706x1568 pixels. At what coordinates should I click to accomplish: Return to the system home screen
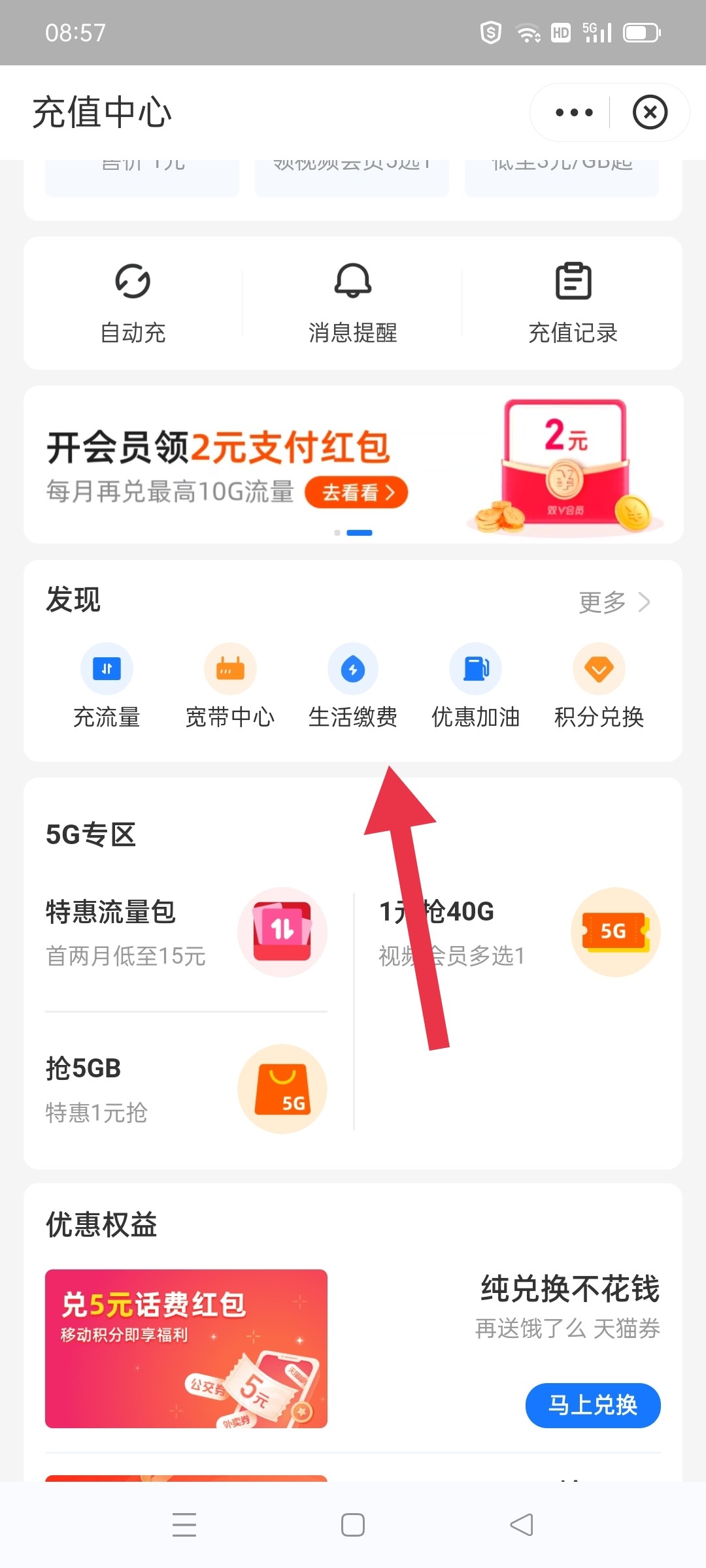(353, 1525)
